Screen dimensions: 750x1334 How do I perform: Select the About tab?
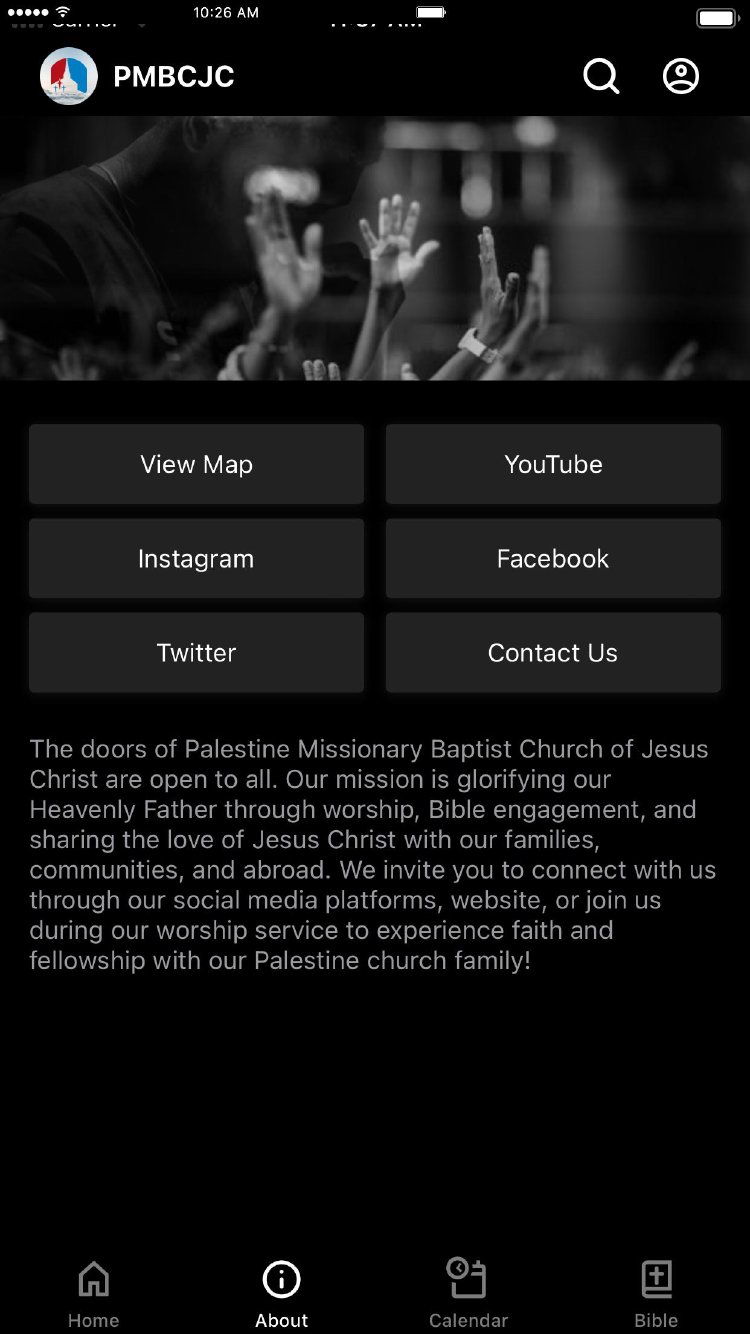[282, 1293]
